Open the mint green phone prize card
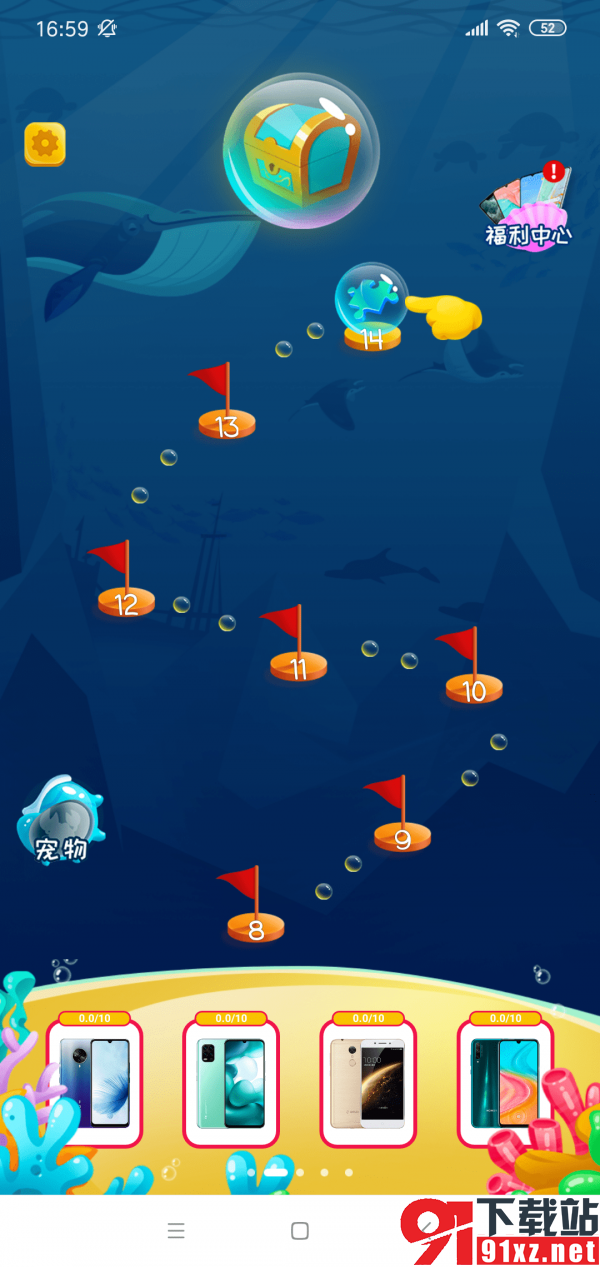600x1267 pixels. pyautogui.click(x=230, y=1080)
